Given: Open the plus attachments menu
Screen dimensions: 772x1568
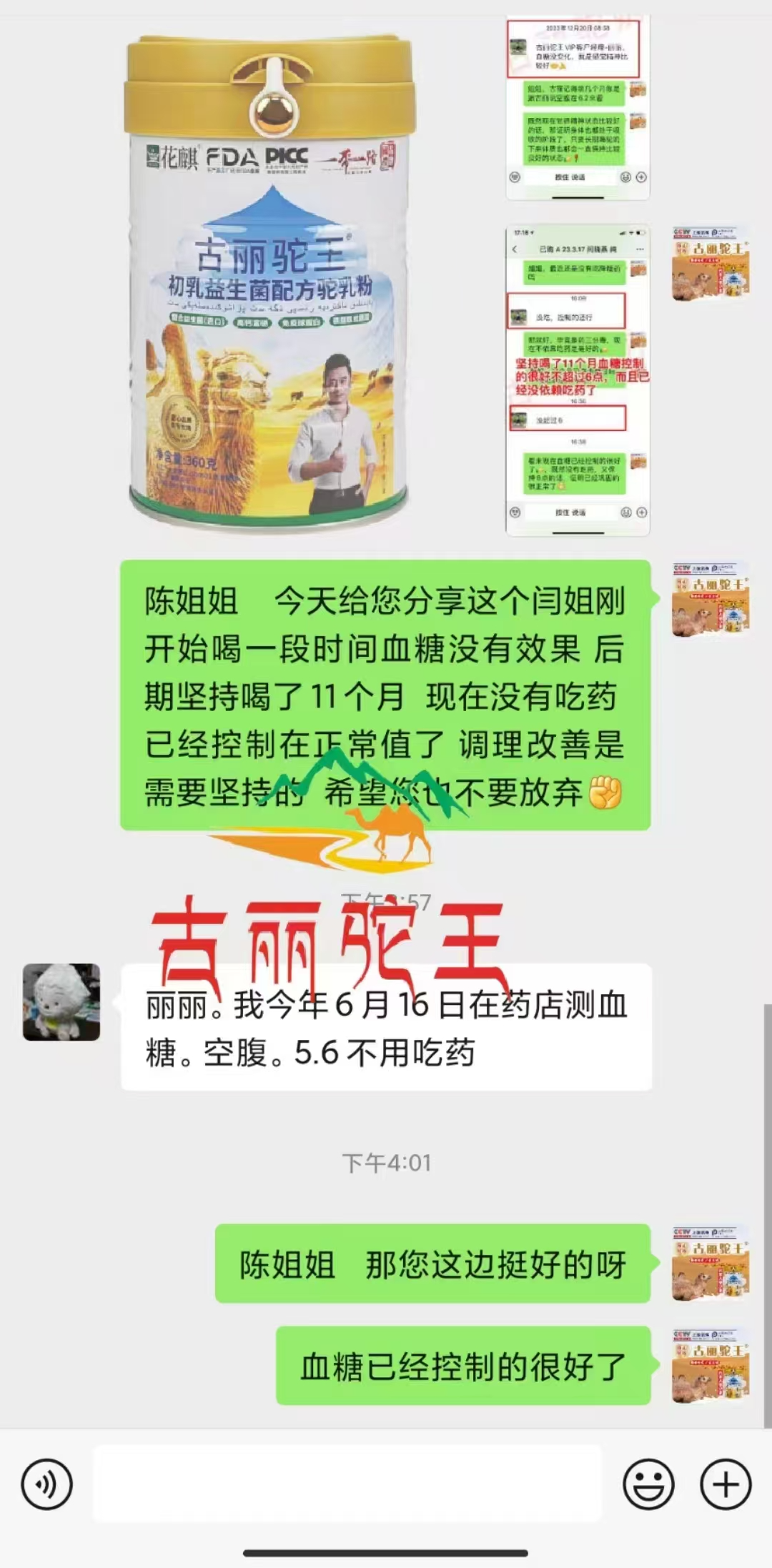Looking at the screenshot, I should pyautogui.click(x=725, y=1484).
